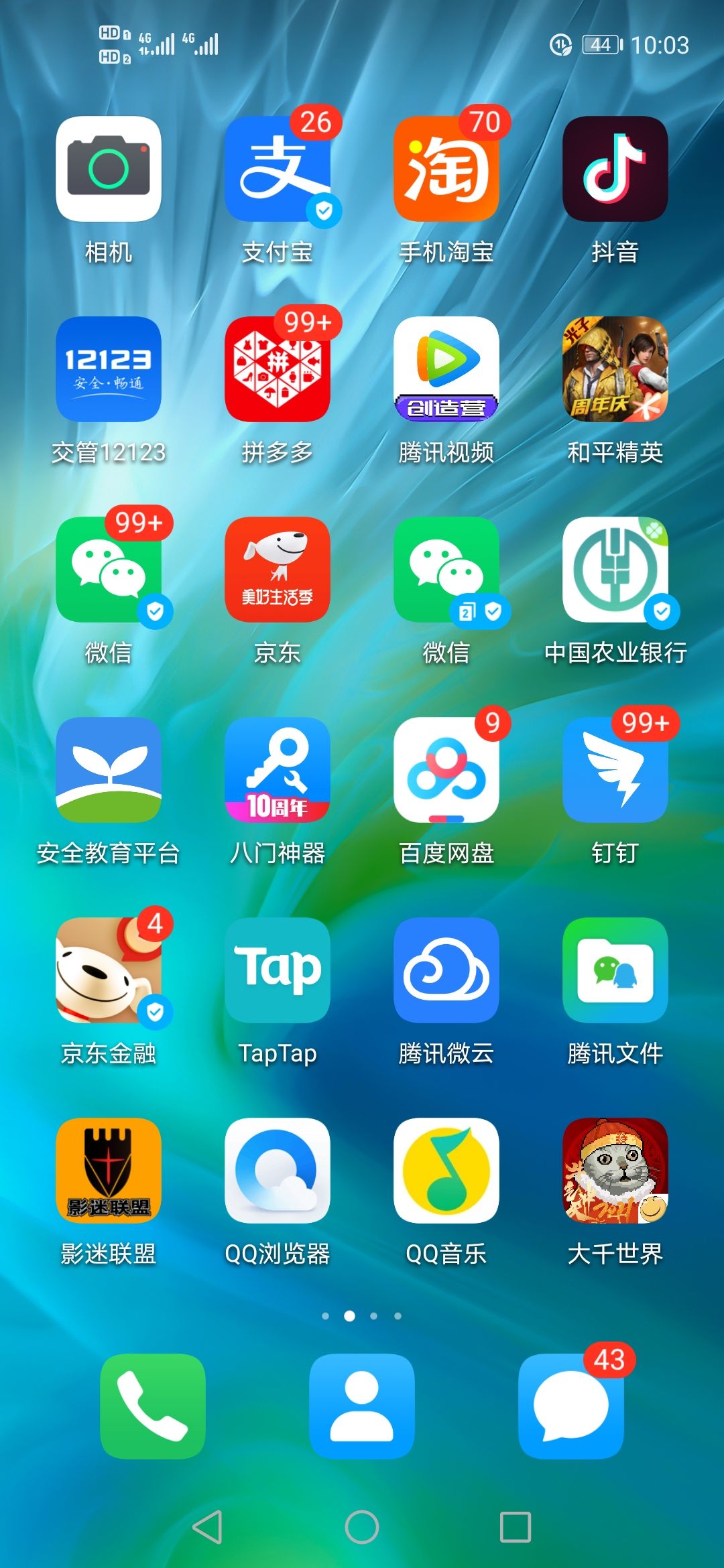Launch 百度网盘 Baidu Netdisk
The width and height of the screenshot is (724, 1568).
(446, 771)
